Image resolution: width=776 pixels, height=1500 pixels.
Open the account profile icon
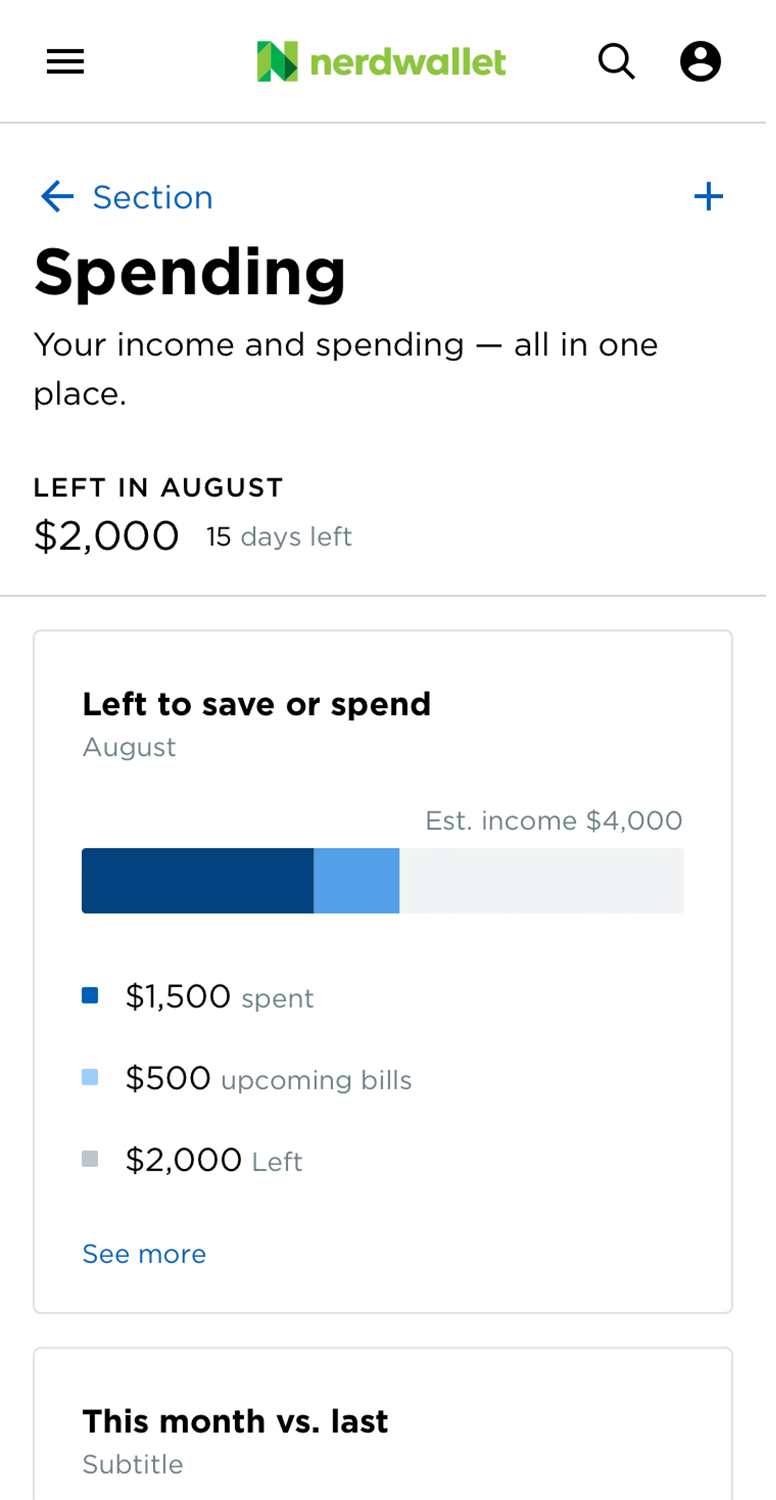coord(700,62)
